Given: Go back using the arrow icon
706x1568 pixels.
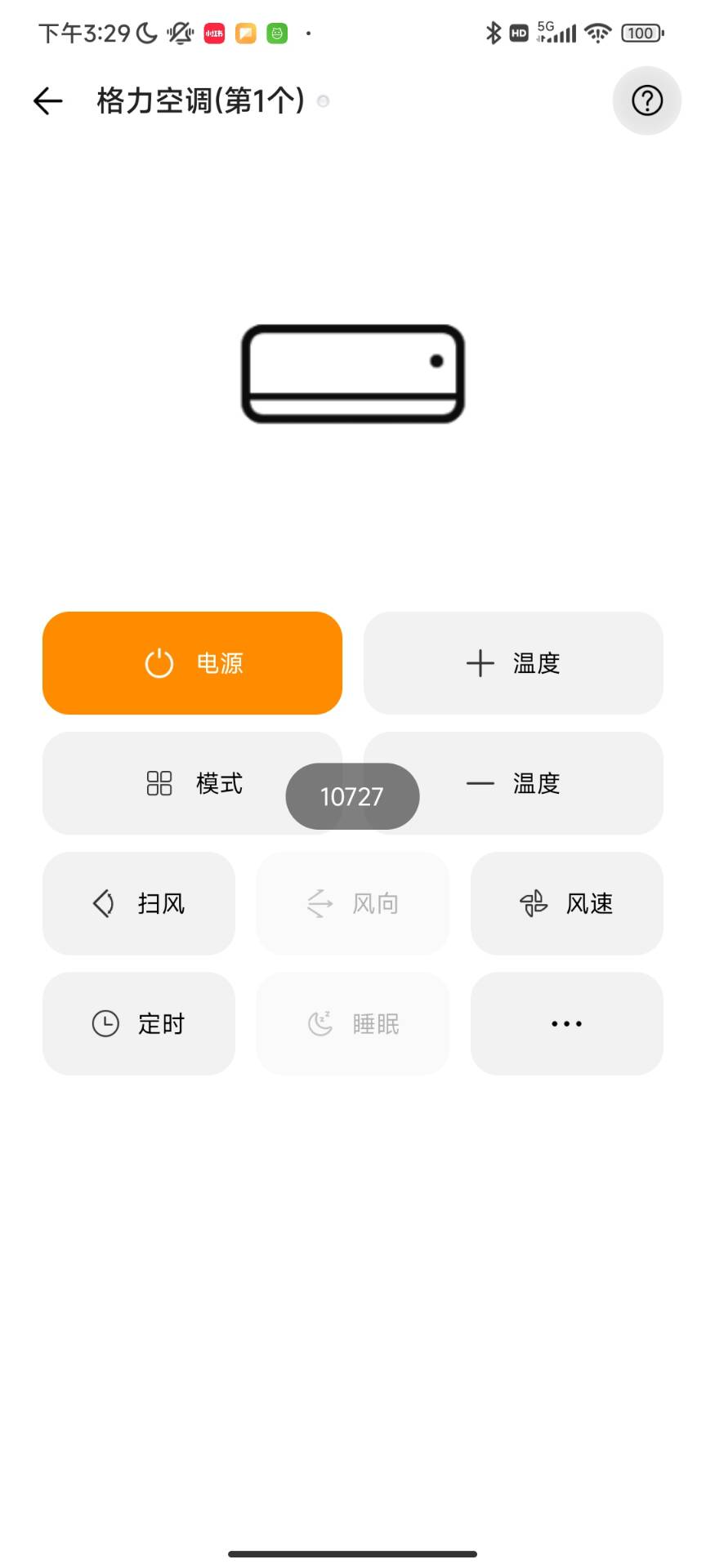Looking at the screenshot, I should [x=48, y=100].
